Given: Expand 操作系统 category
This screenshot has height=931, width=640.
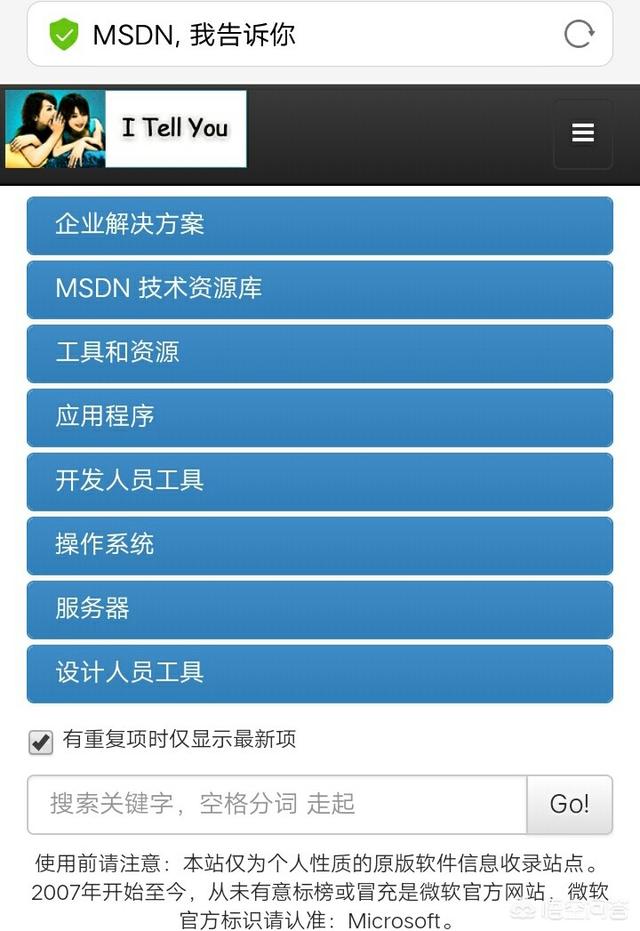Looking at the screenshot, I should 319,545.
